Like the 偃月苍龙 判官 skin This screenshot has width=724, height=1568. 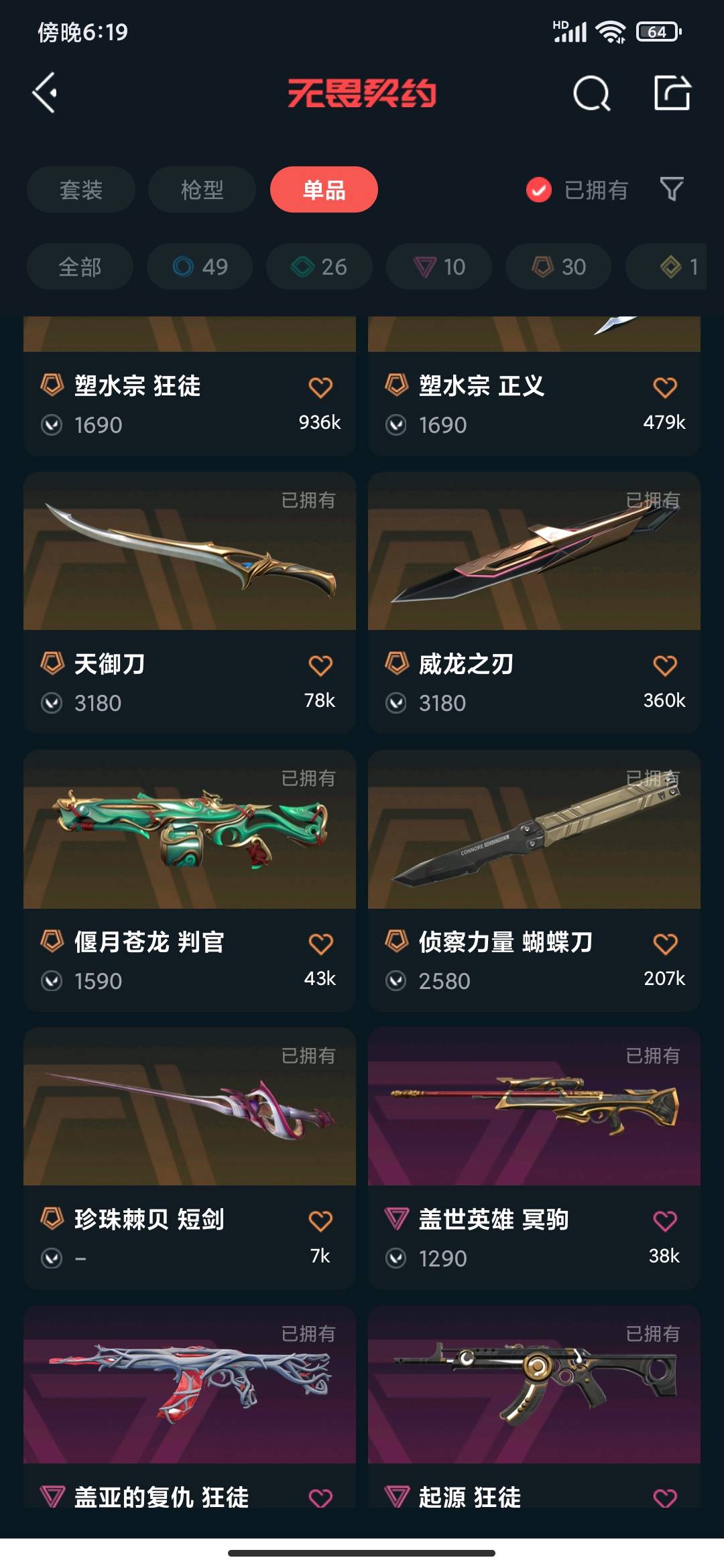click(x=320, y=943)
